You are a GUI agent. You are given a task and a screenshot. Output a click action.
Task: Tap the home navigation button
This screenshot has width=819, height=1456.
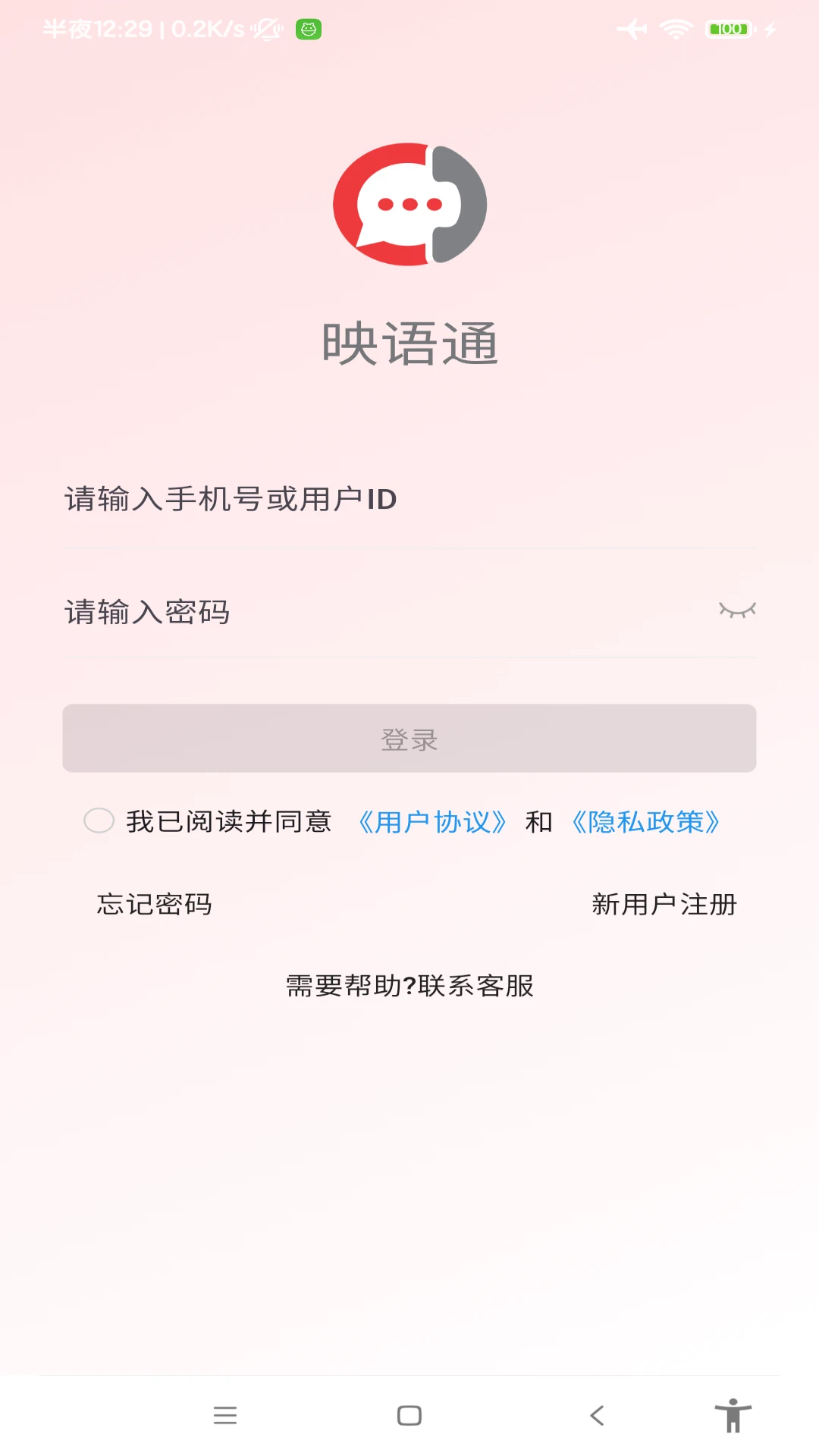coord(409,1415)
